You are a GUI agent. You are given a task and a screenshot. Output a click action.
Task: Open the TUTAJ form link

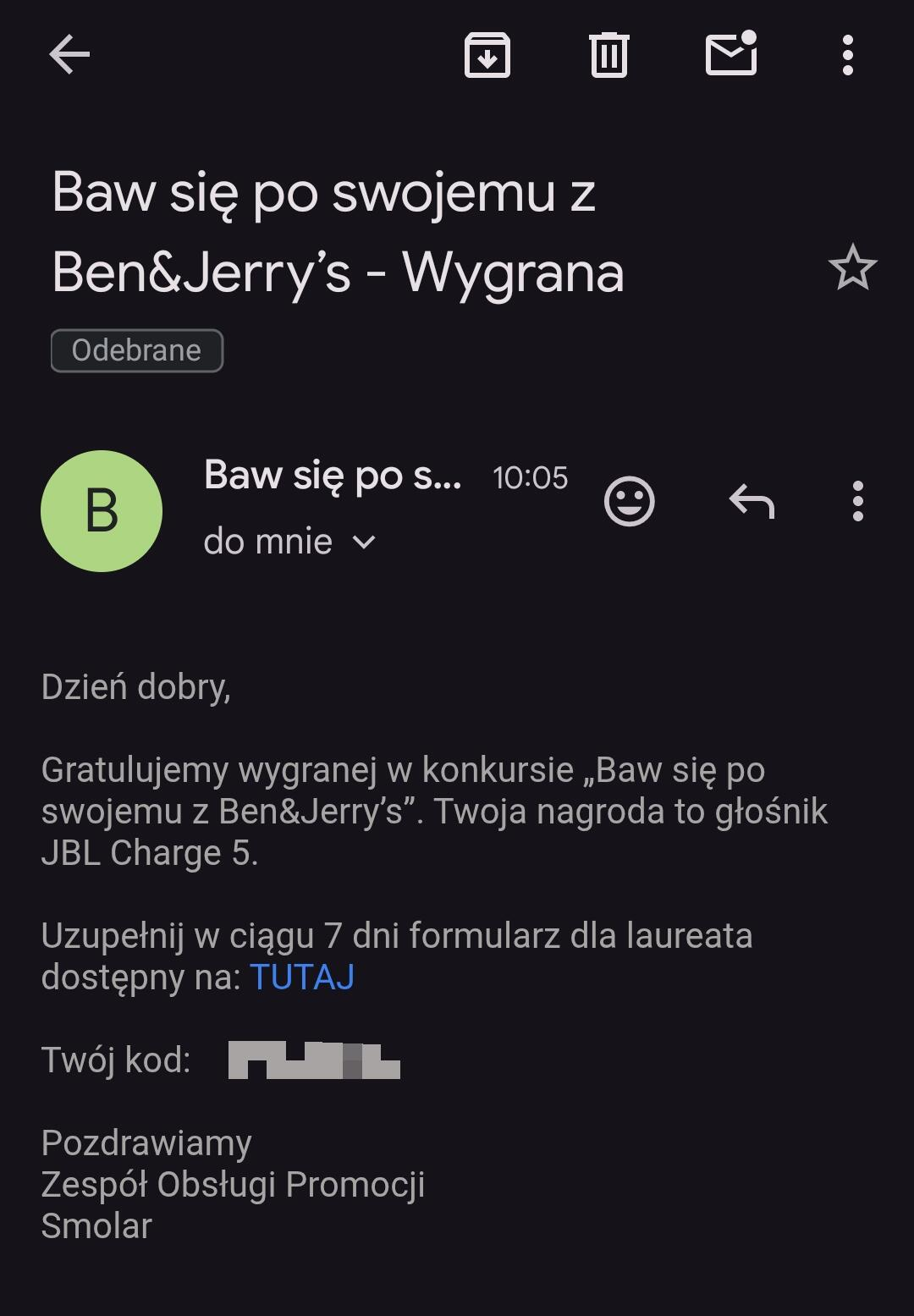pos(302,977)
